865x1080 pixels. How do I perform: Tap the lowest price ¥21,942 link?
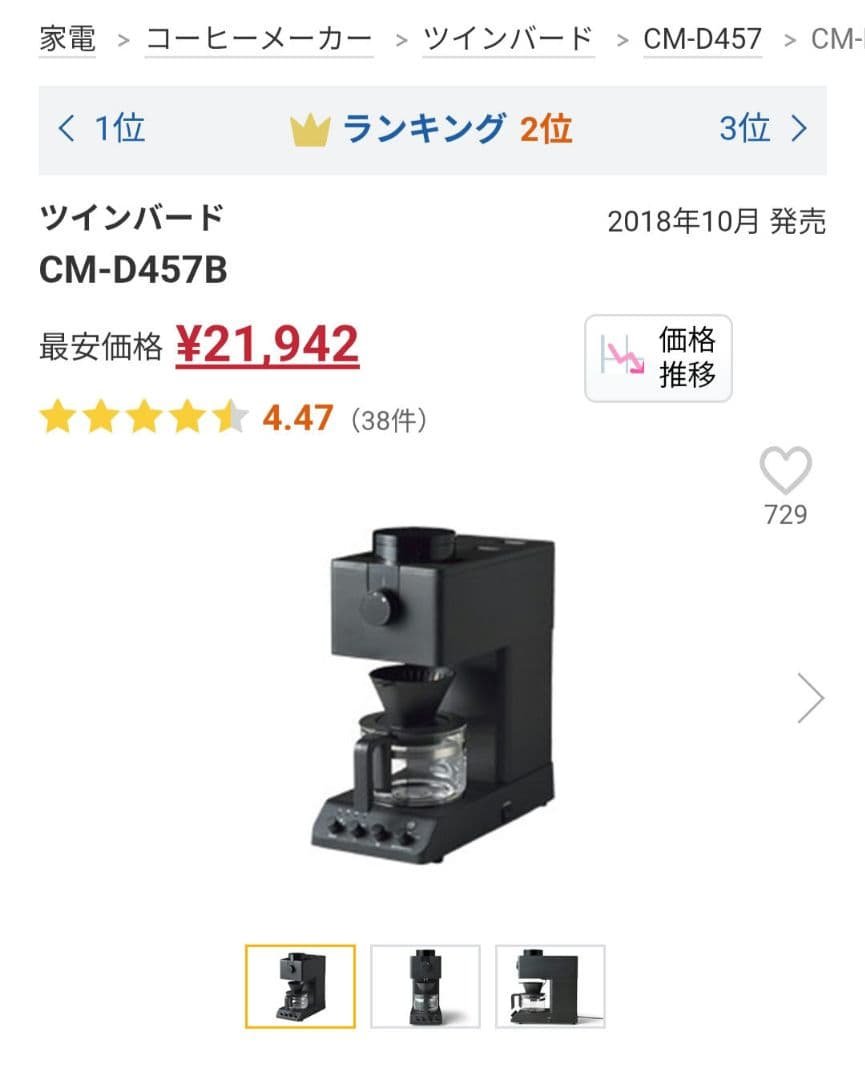[x=267, y=345]
